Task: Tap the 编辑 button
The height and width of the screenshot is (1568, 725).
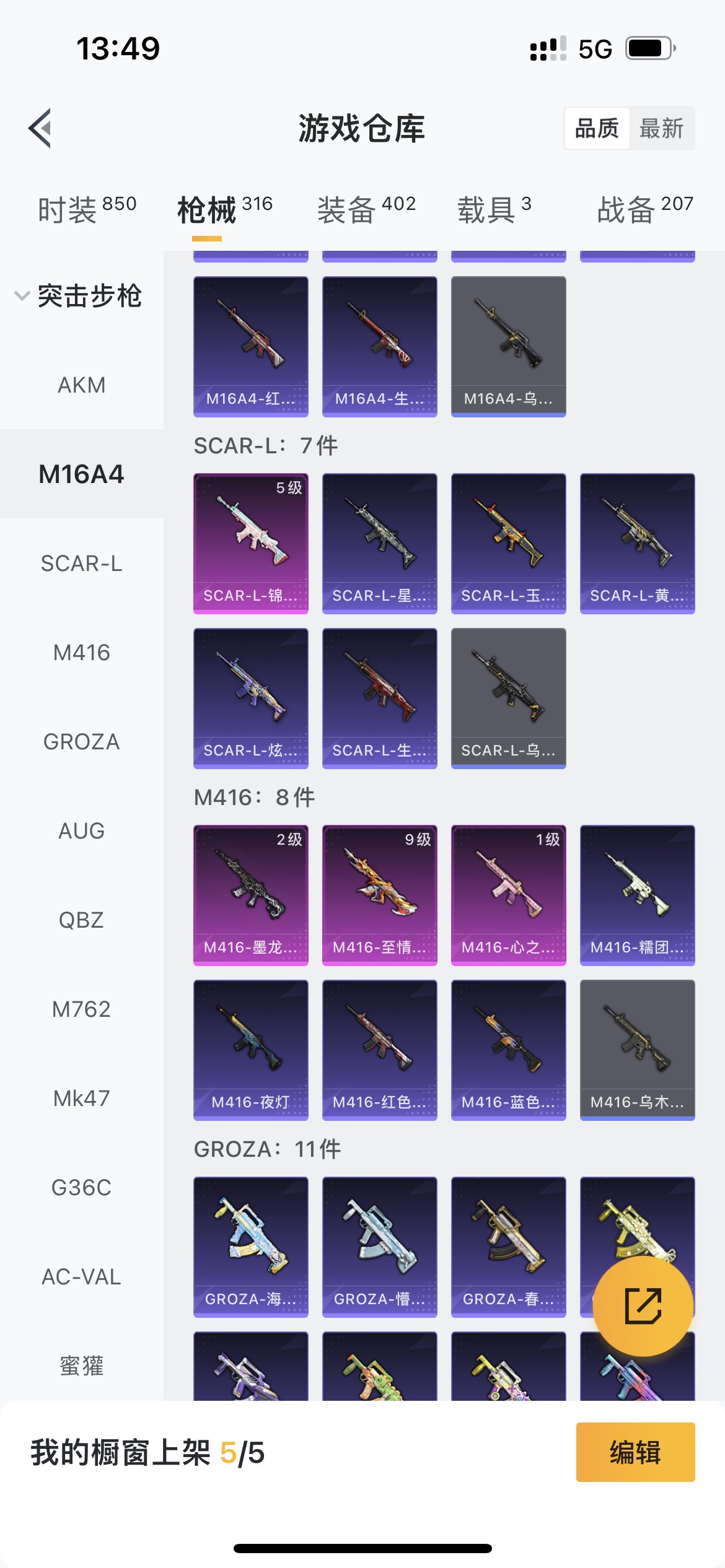Action: tap(636, 1452)
